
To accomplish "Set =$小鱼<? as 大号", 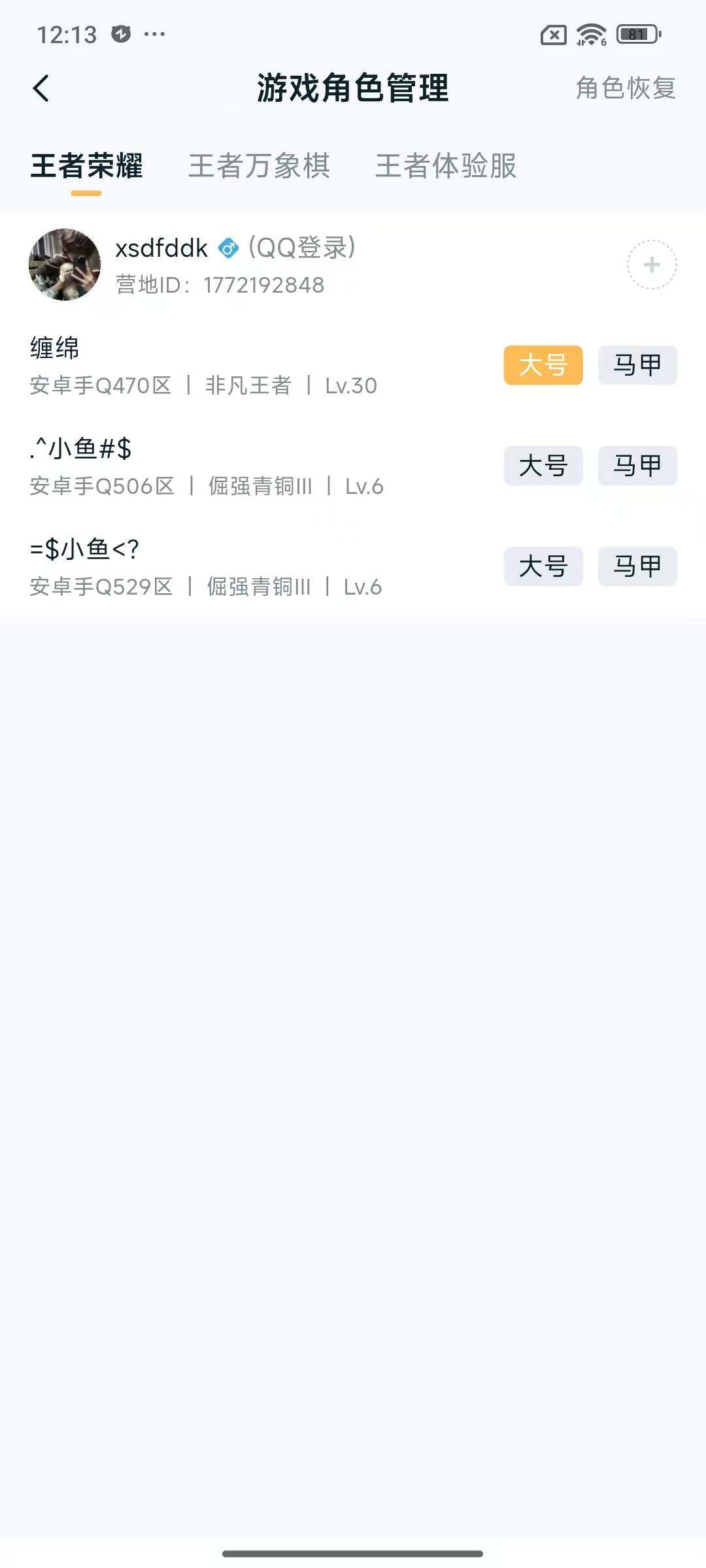I will 544,566.
